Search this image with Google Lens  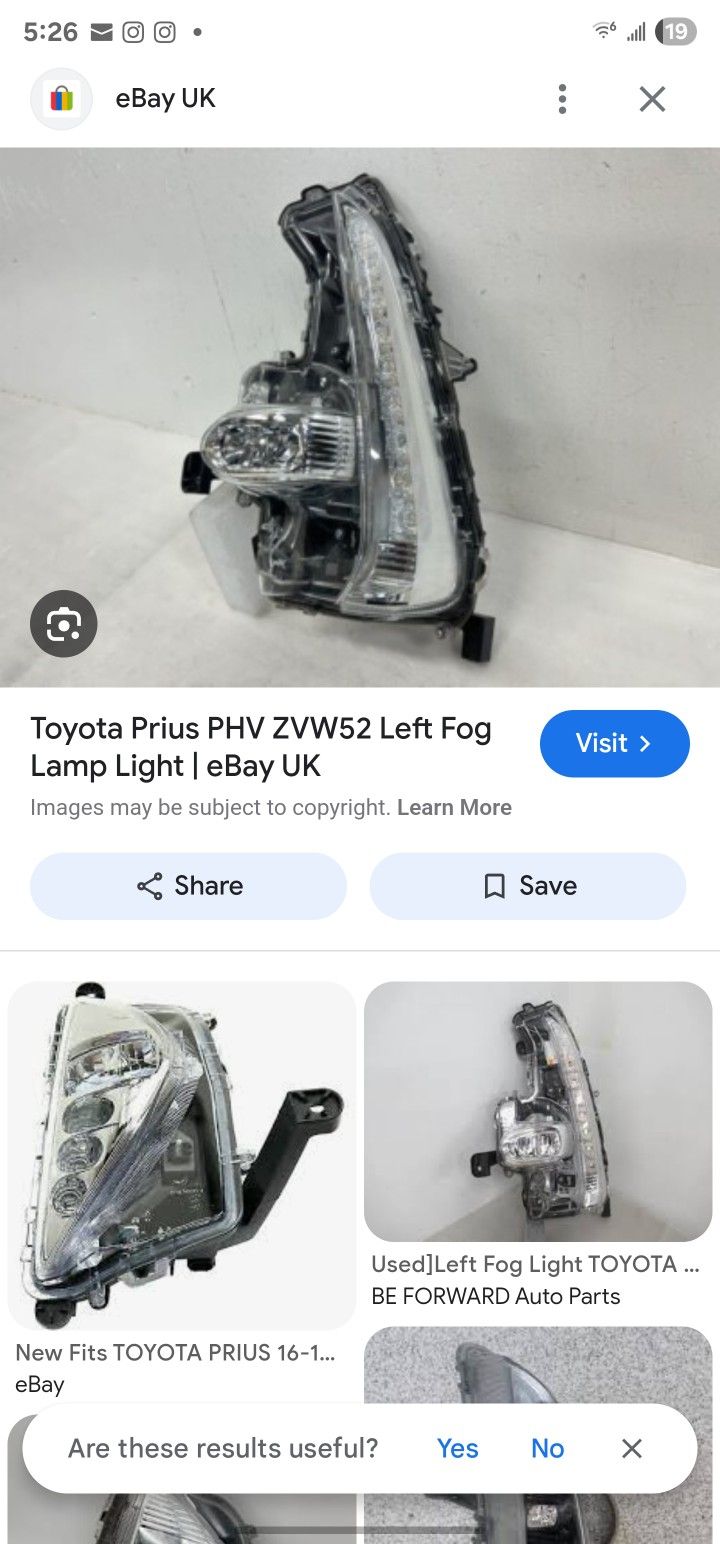tap(63, 625)
